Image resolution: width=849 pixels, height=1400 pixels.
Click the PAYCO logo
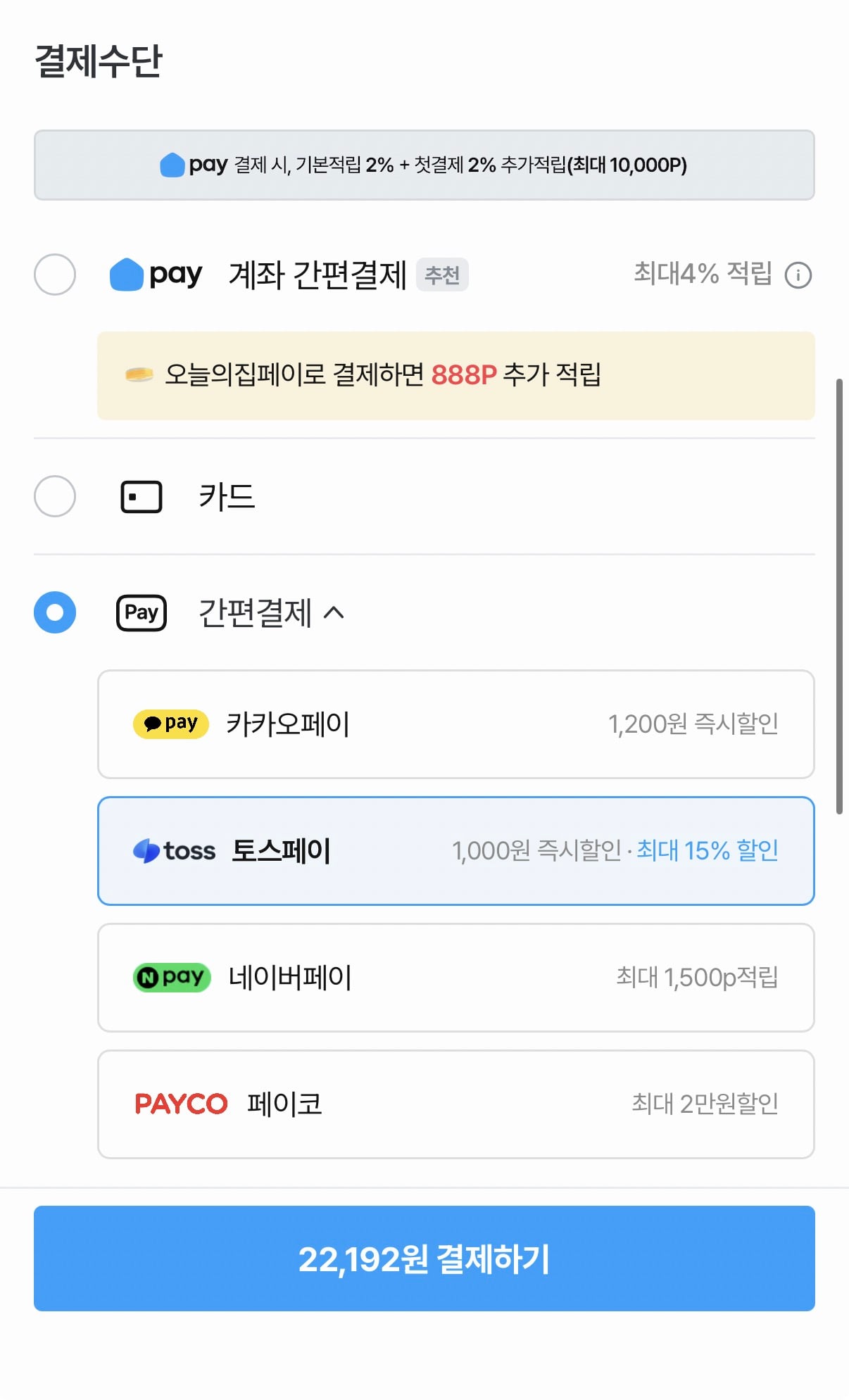point(180,1103)
